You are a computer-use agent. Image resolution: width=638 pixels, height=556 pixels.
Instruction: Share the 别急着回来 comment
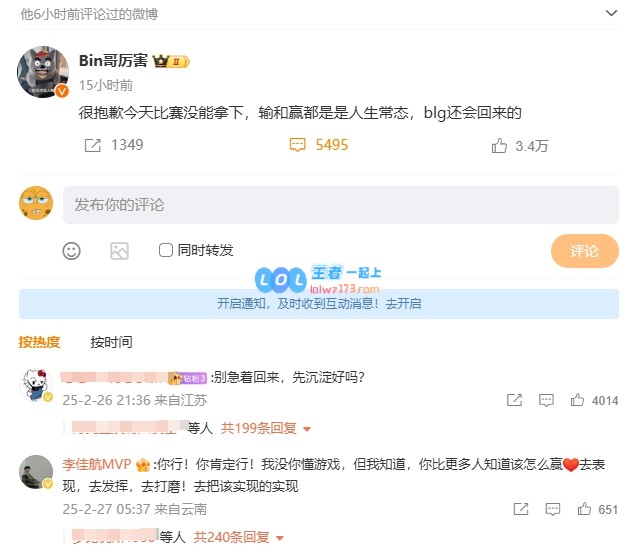click(x=514, y=400)
